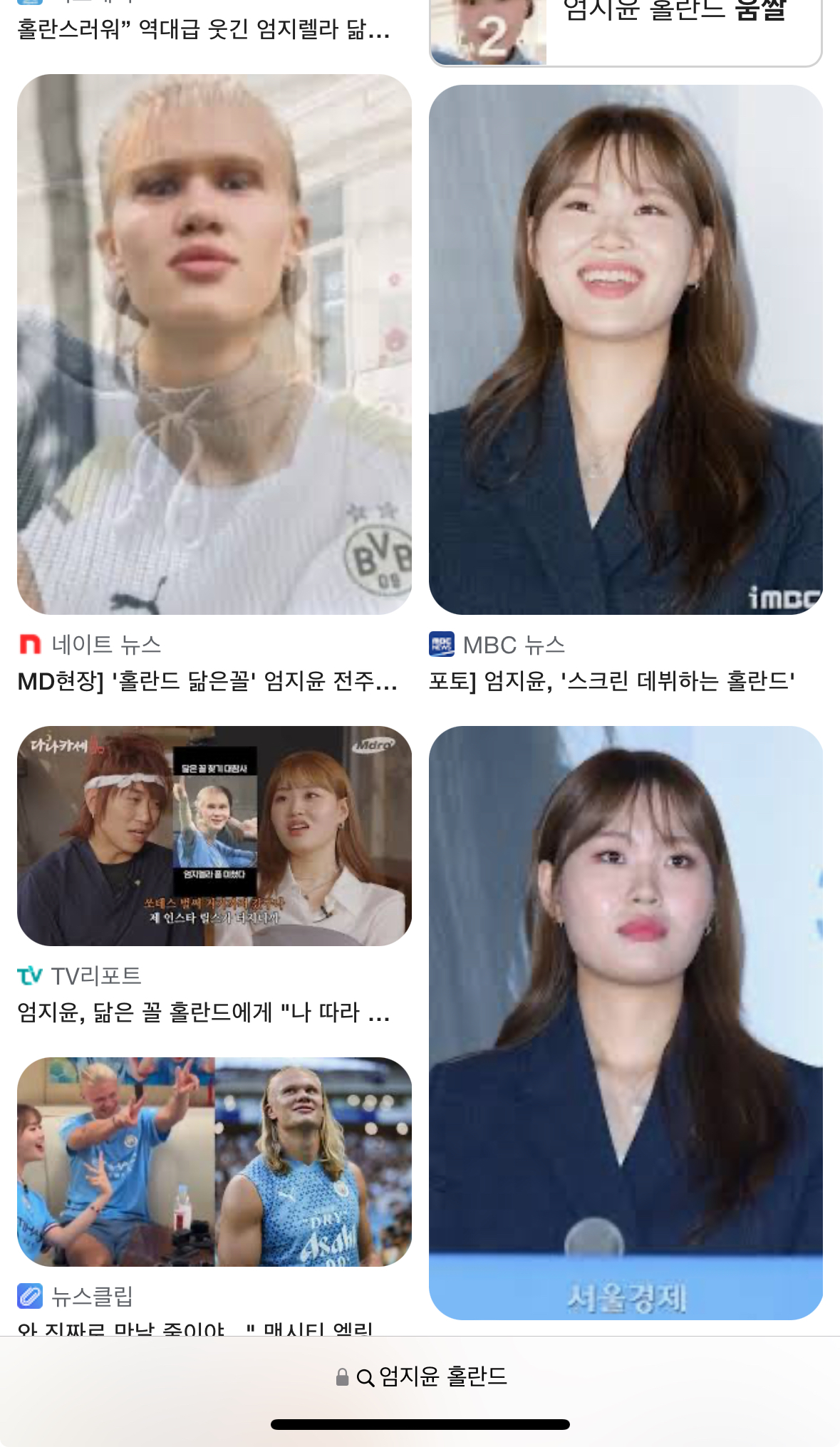Open the MD현장 홀란드 닮은꼴 article title
Viewport: 840px width, 1447px height.
pos(207,681)
